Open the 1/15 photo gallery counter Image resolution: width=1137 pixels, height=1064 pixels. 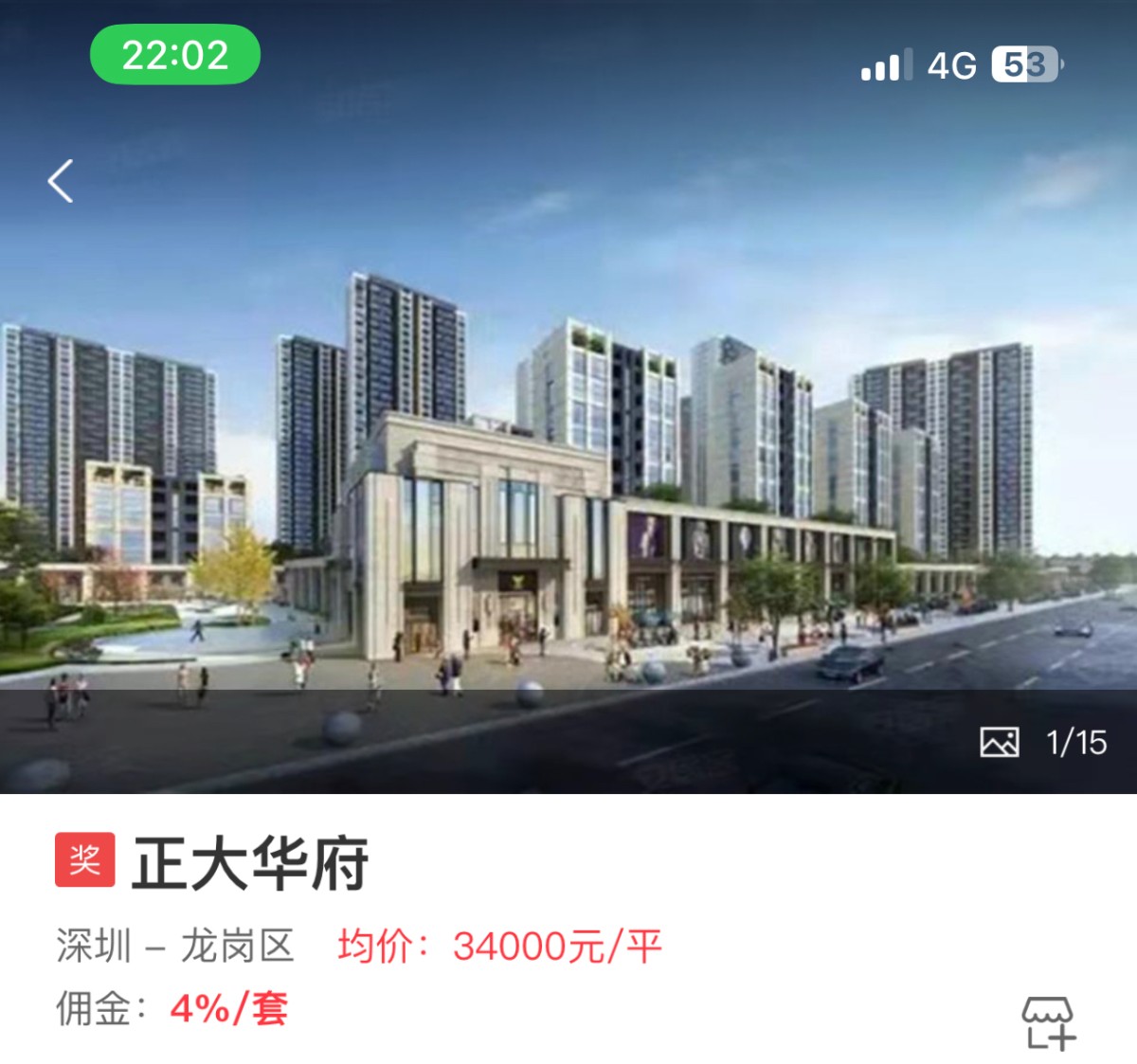coord(1044,742)
